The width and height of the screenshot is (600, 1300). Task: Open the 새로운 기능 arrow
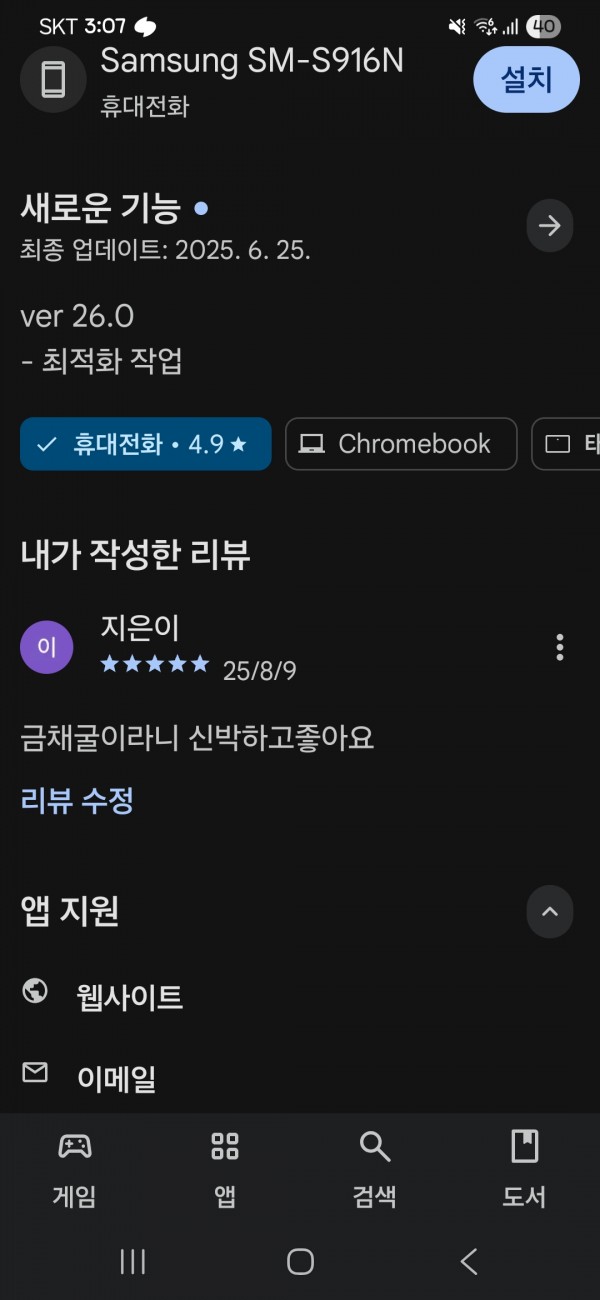550,226
